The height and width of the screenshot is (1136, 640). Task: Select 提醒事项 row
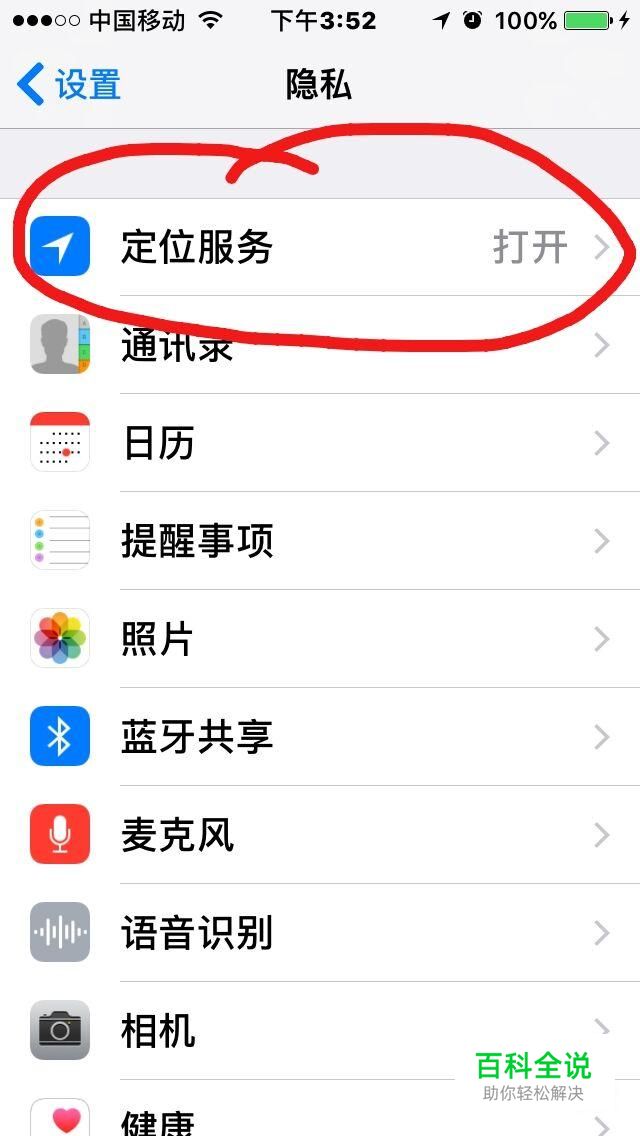[x=320, y=541]
